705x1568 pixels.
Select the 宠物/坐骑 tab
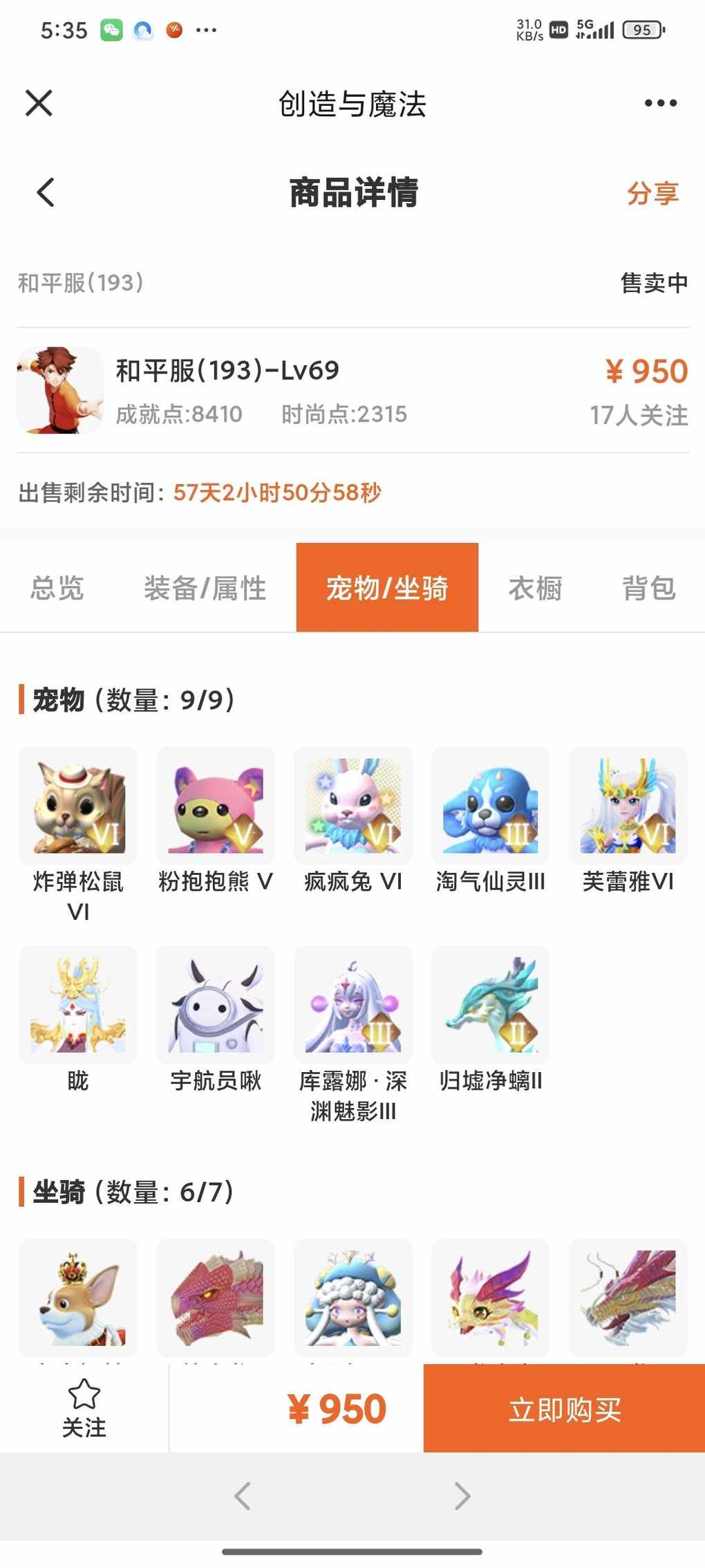(387, 588)
